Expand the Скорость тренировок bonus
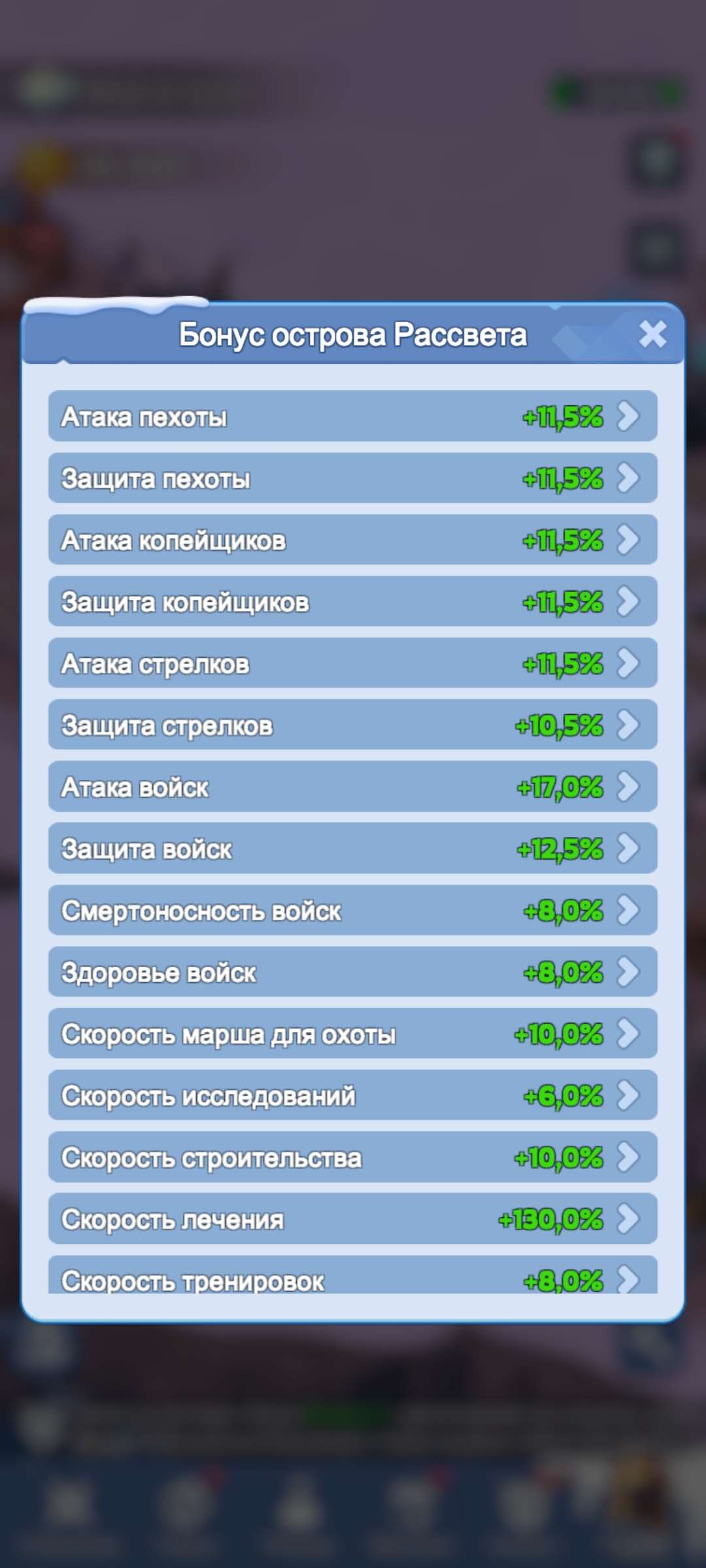 [x=630, y=1279]
